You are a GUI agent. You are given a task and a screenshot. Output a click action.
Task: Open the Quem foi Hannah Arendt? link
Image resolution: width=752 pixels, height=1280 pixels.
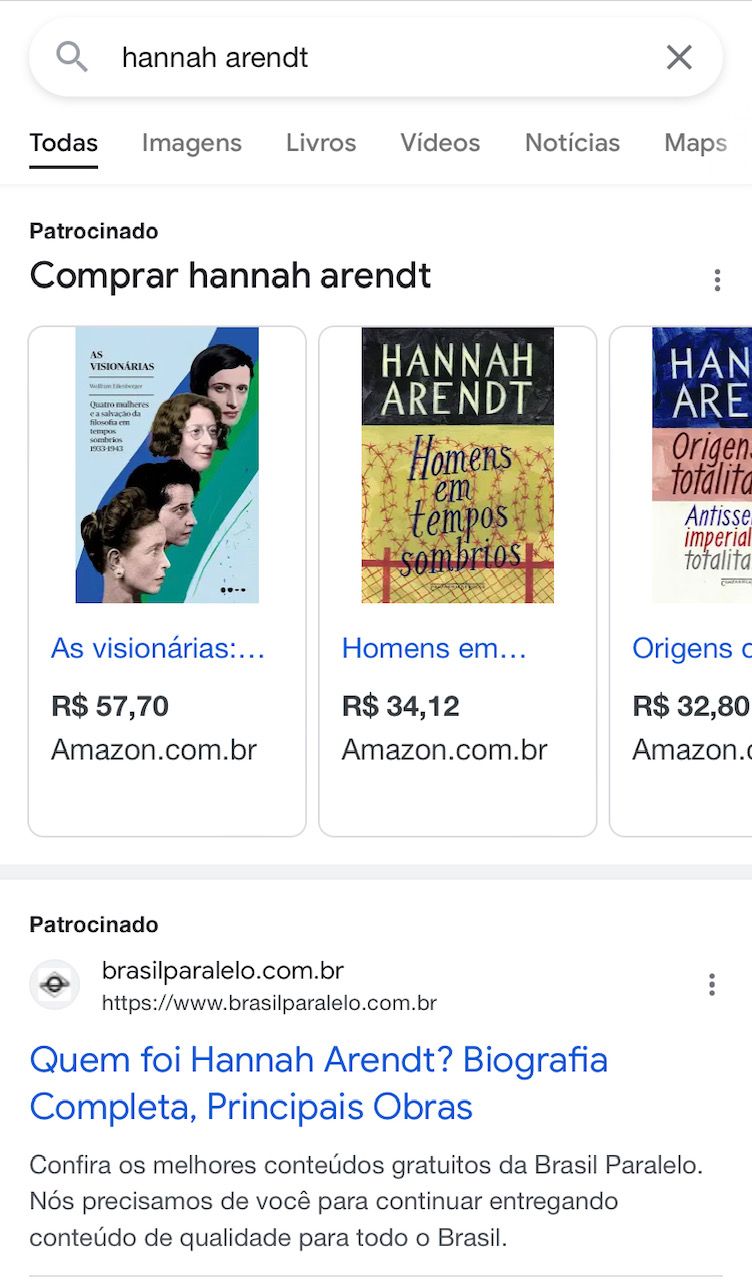(x=318, y=1083)
